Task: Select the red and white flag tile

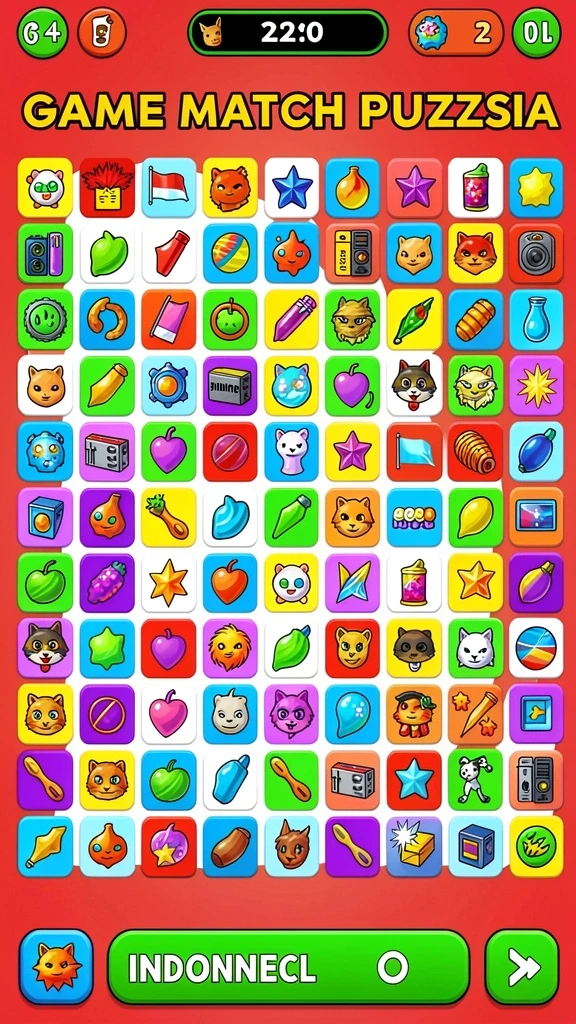Action: click(168, 187)
